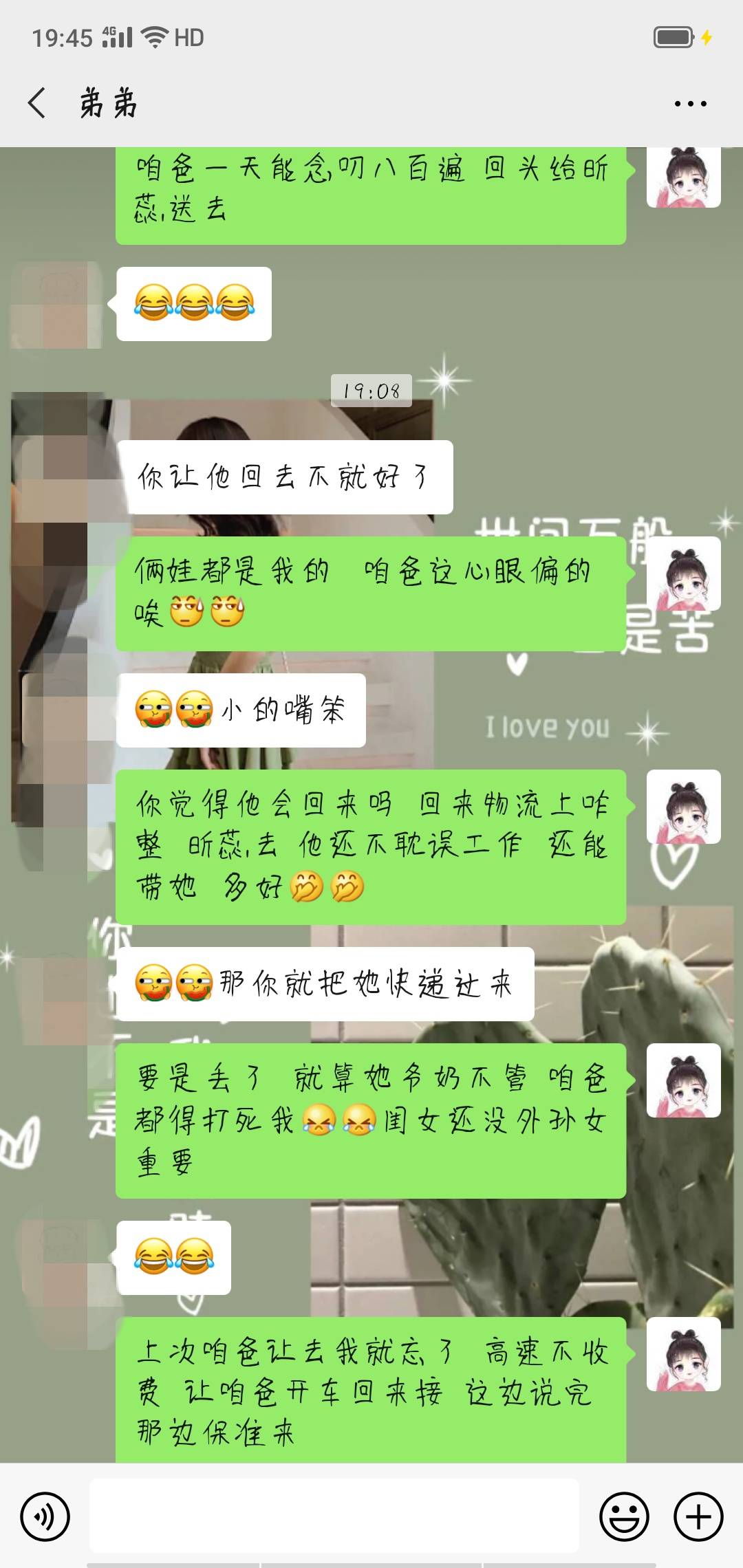743x1568 pixels.
Task: Go back from the 弟弟 chat
Action: click(38, 103)
